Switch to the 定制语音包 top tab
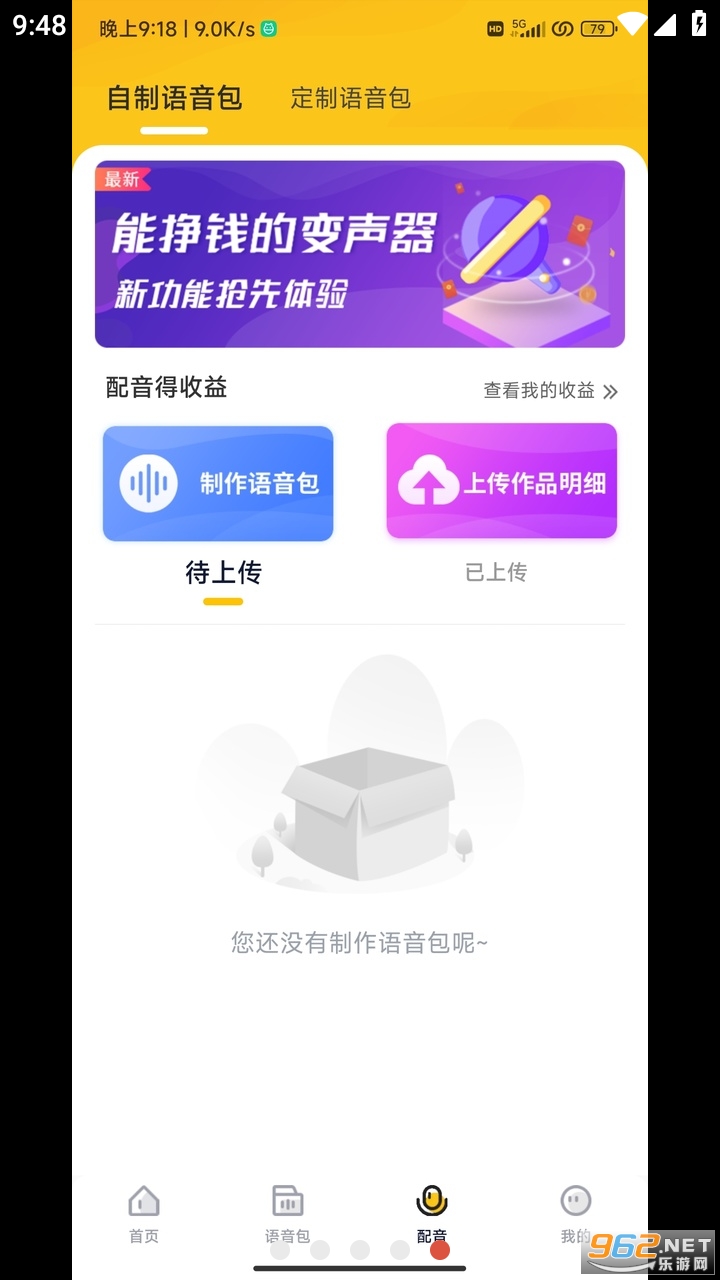Viewport: 720px width, 1280px height. (350, 98)
